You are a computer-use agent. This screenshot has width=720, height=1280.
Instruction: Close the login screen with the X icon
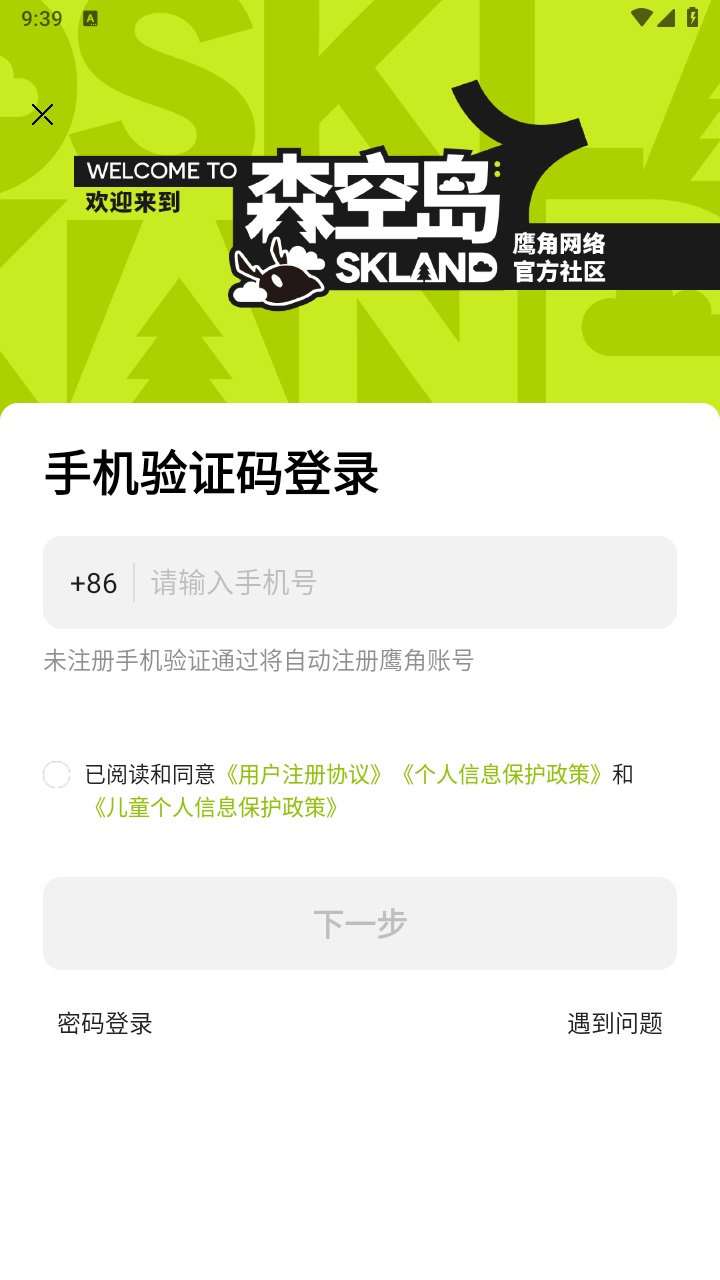(x=42, y=114)
